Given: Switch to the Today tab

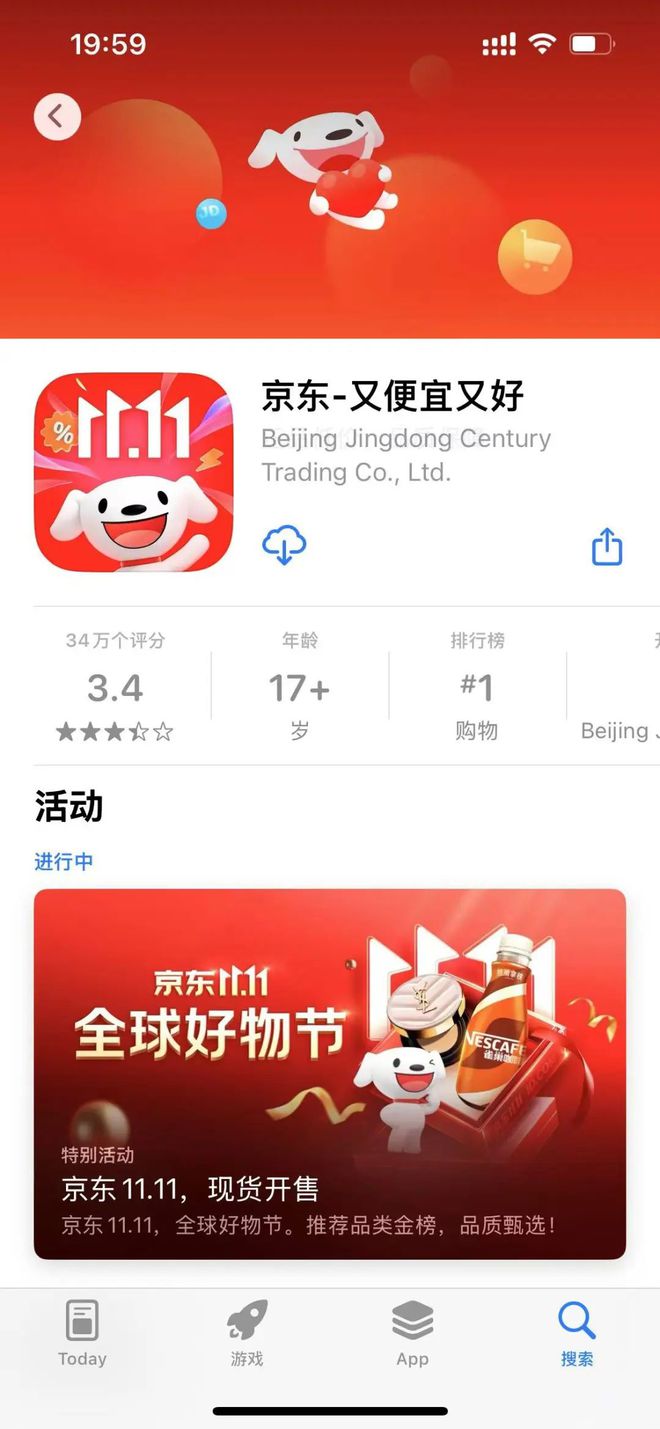Looking at the screenshot, I should pos(82,1332).
